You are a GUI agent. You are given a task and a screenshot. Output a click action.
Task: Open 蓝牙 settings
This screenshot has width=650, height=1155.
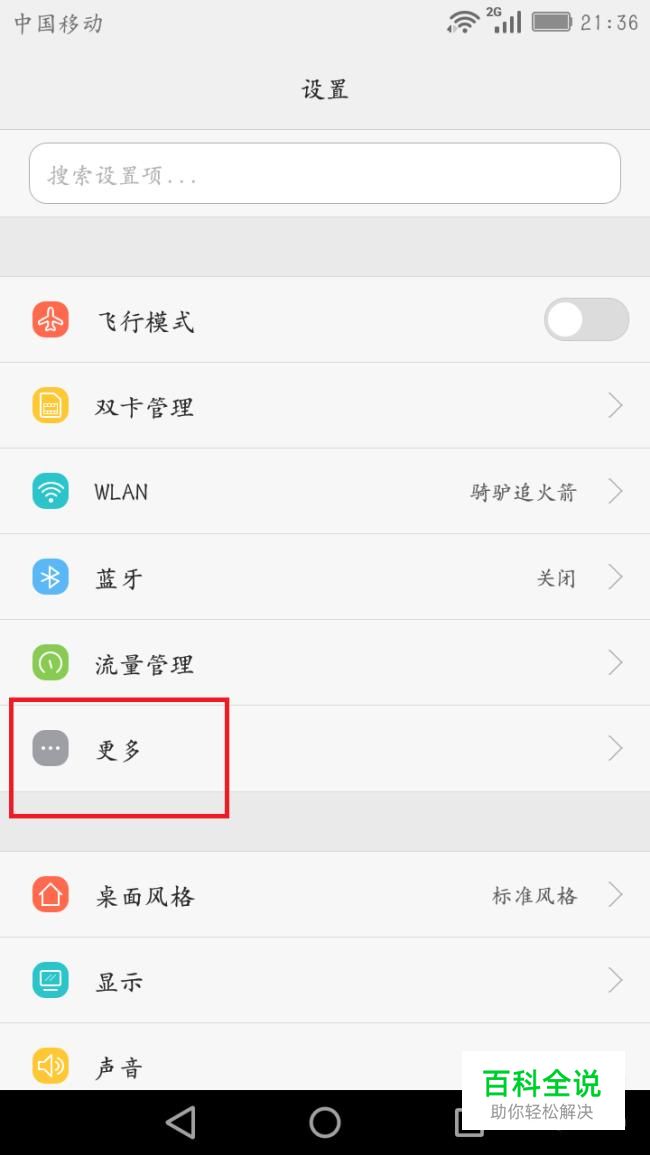click(x=324, y=577)
